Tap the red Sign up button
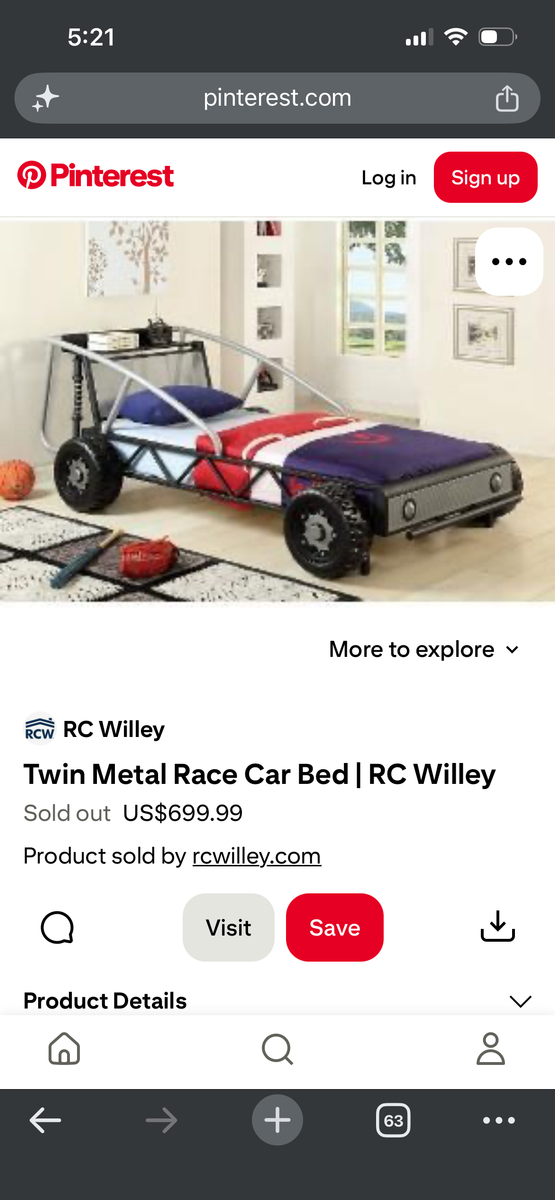This screenshot has height=1200, width=555. point(485,178)
